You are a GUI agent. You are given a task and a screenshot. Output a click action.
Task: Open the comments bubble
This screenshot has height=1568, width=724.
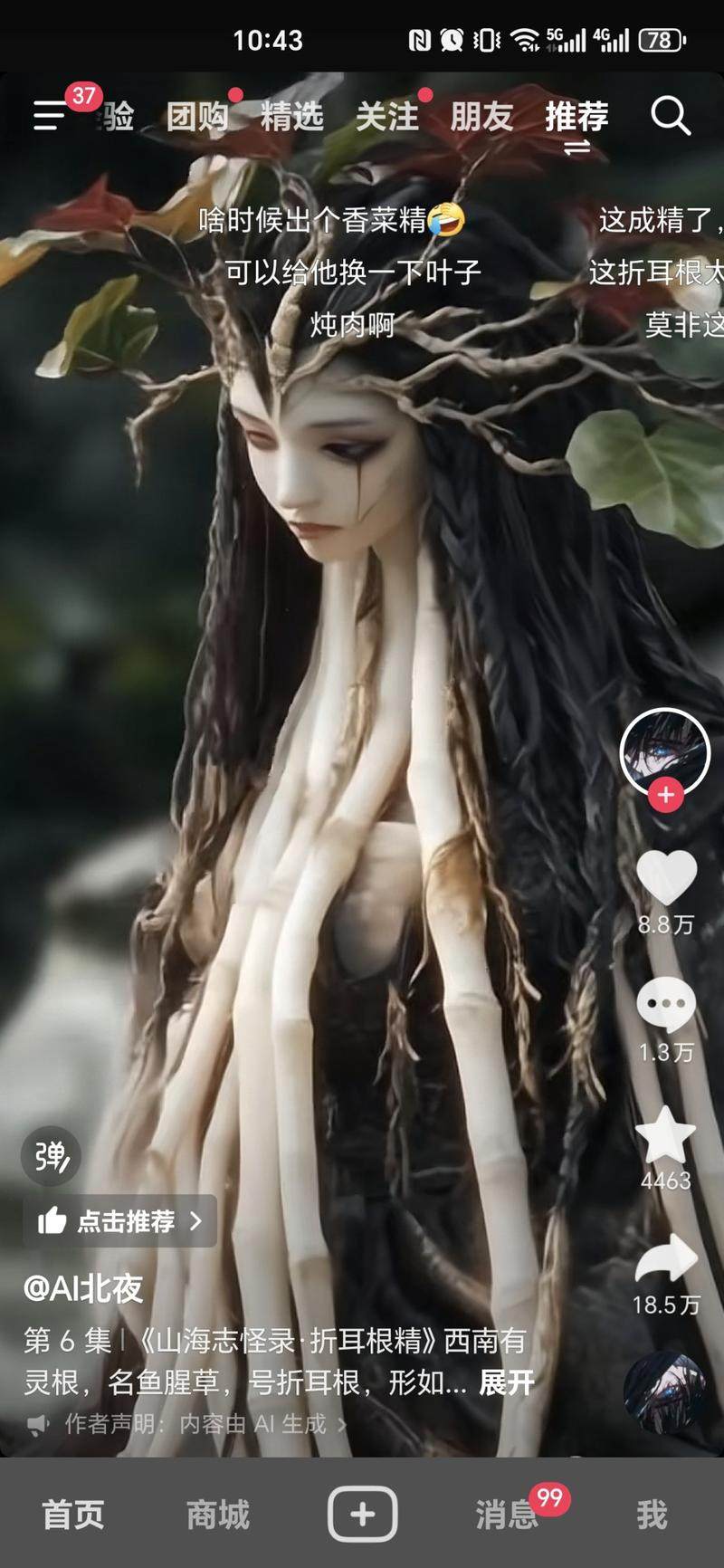pos(666,1005)
